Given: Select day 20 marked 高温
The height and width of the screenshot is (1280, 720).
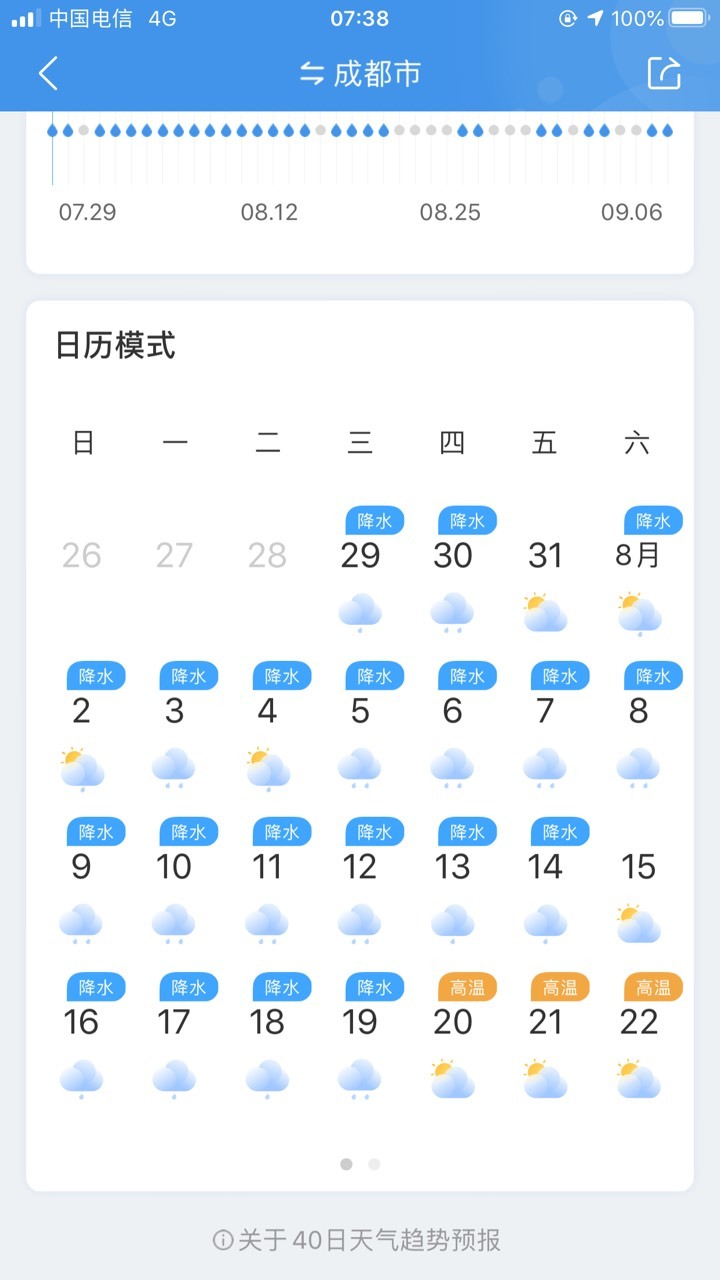Looking at the screenshot, I should click(453, 1037).
